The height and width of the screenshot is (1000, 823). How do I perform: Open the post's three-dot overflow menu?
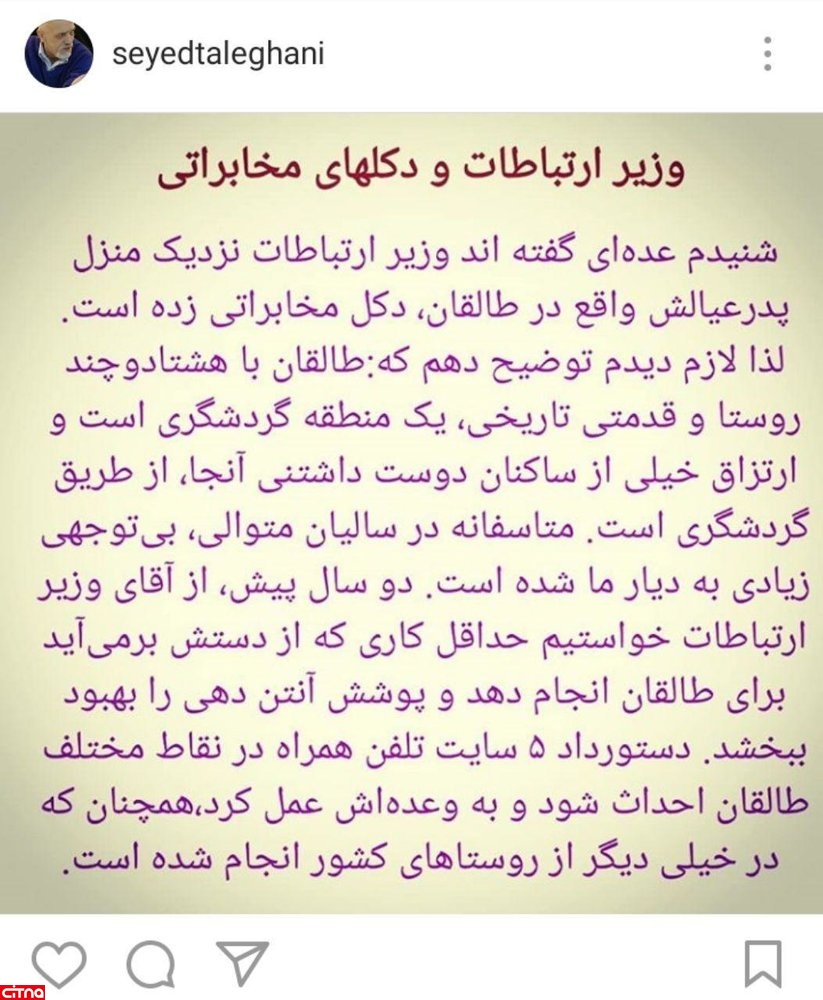(767, 54)
